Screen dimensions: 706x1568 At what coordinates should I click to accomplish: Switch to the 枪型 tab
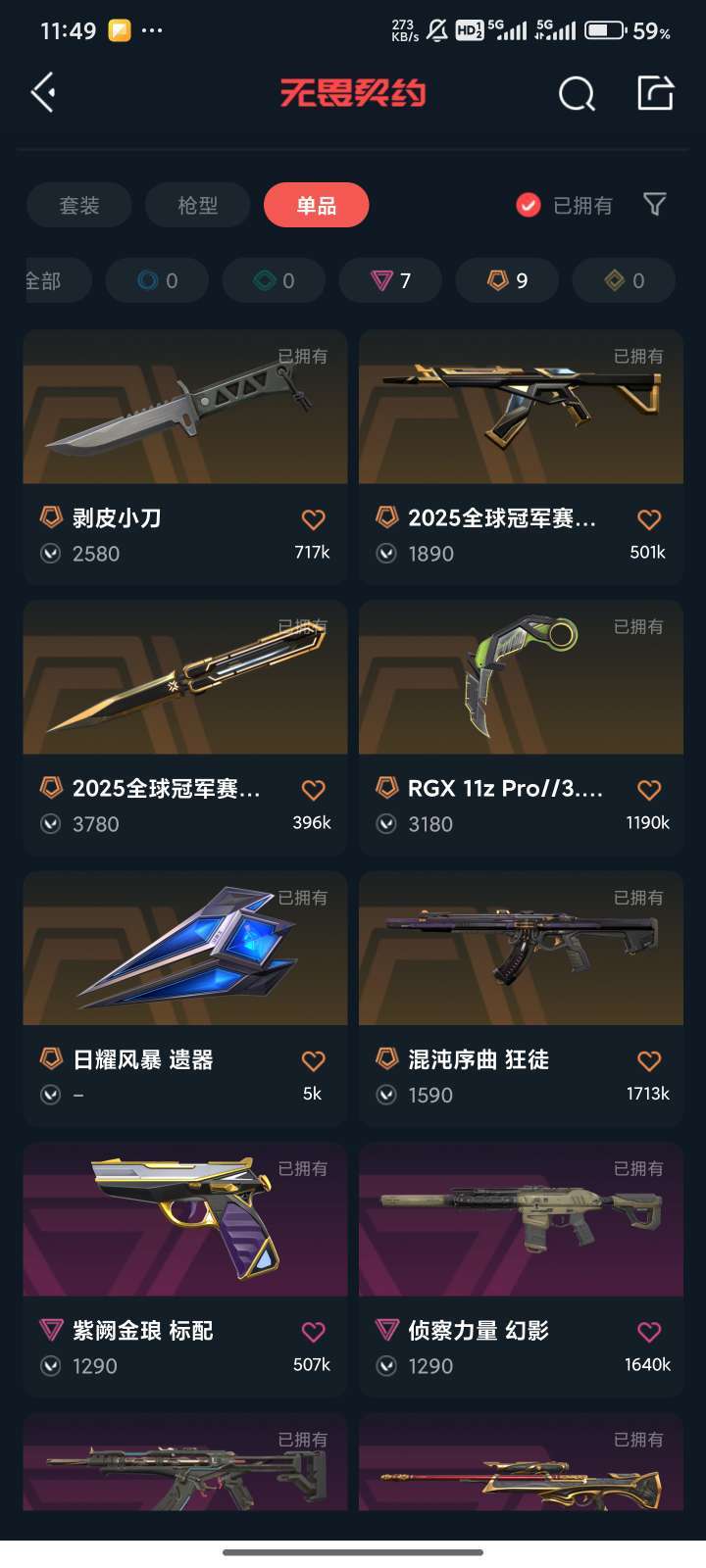point(197,205)
